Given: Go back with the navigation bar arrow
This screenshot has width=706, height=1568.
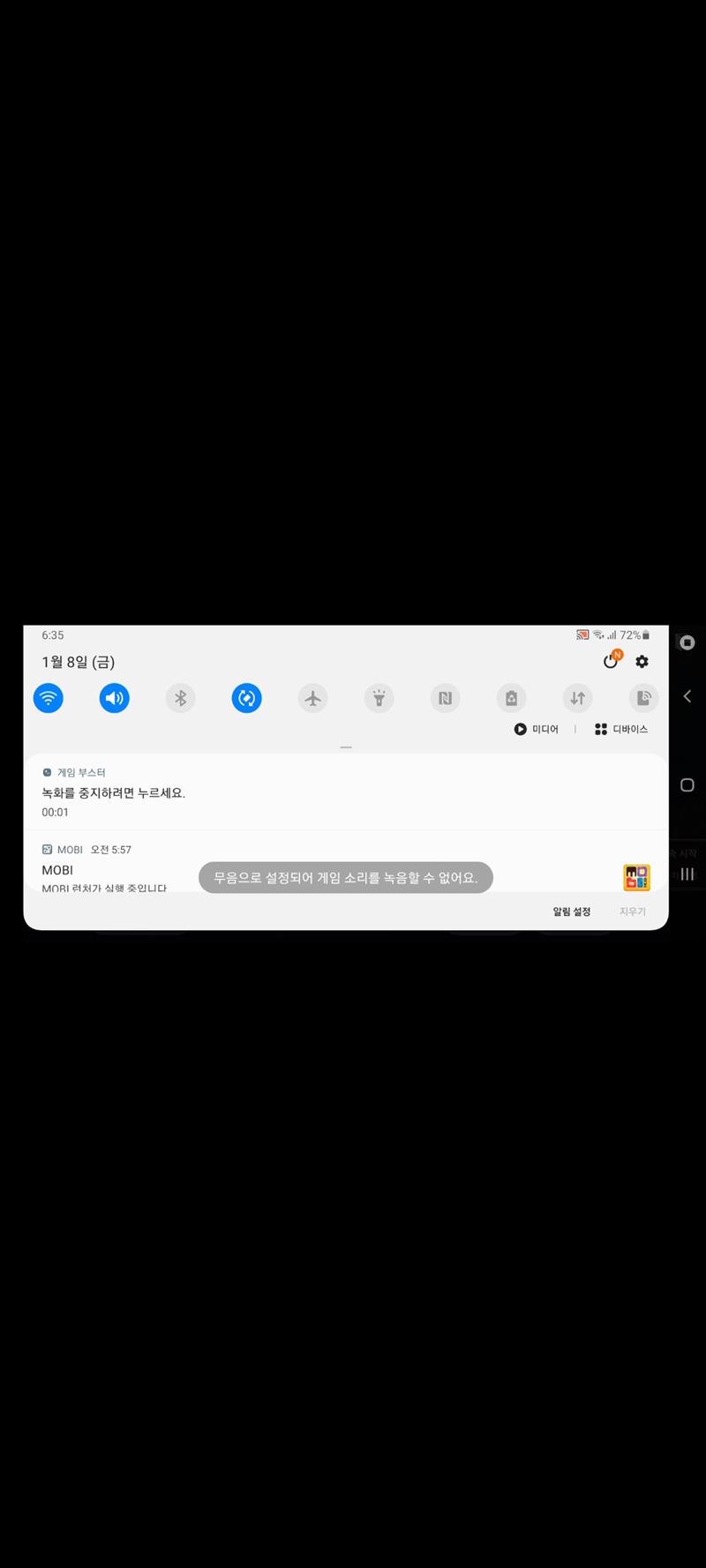Looking at the screenshot, I should click(x=687, y=696).
